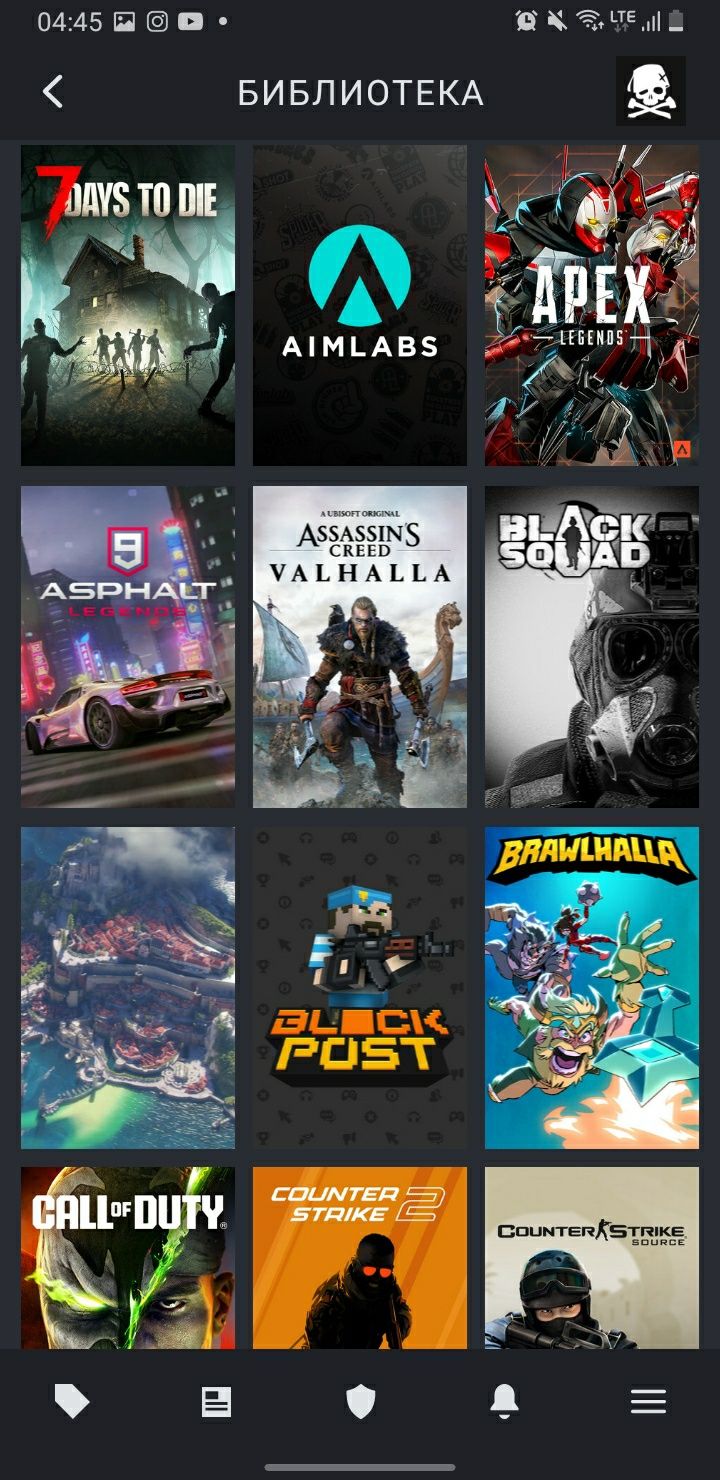720x1480 pixels.
Task: Switch to the news feed tab
Action: (216, 1402)
